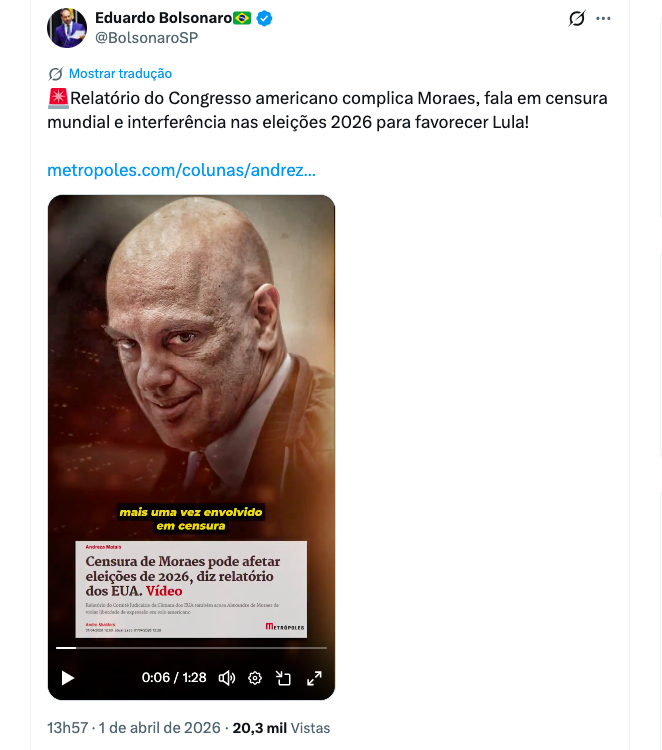The width and height of the screenshot is (662, 750).
Task: Open the post's three-dot overflow menu
Action: 603,19
